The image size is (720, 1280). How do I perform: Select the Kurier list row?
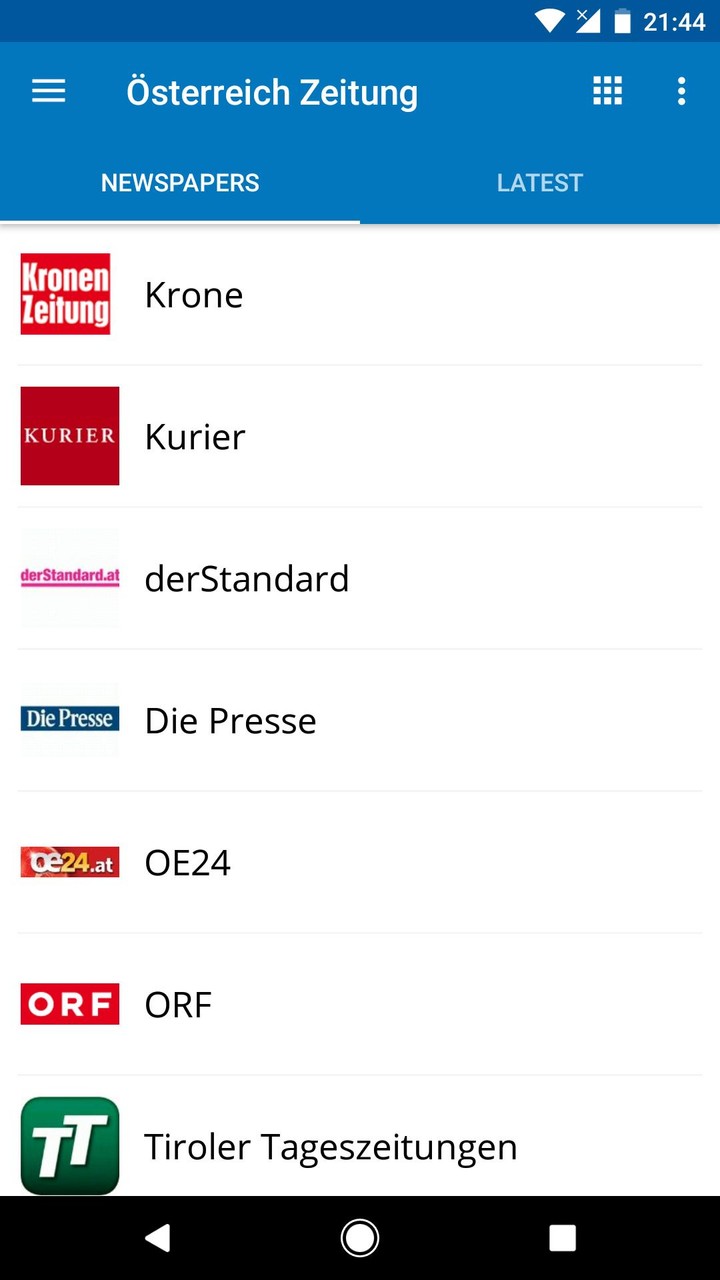point(360,436)
